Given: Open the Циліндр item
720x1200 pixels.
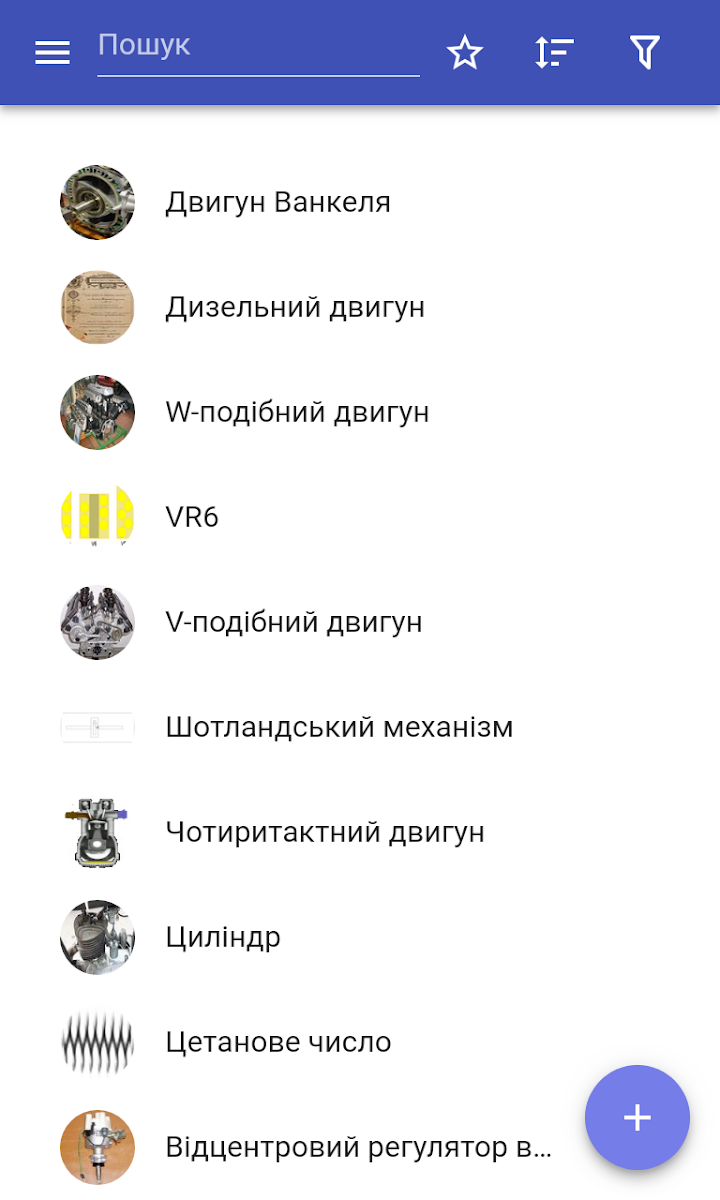Looking at the screenshot, I should (x=222, y=937).
